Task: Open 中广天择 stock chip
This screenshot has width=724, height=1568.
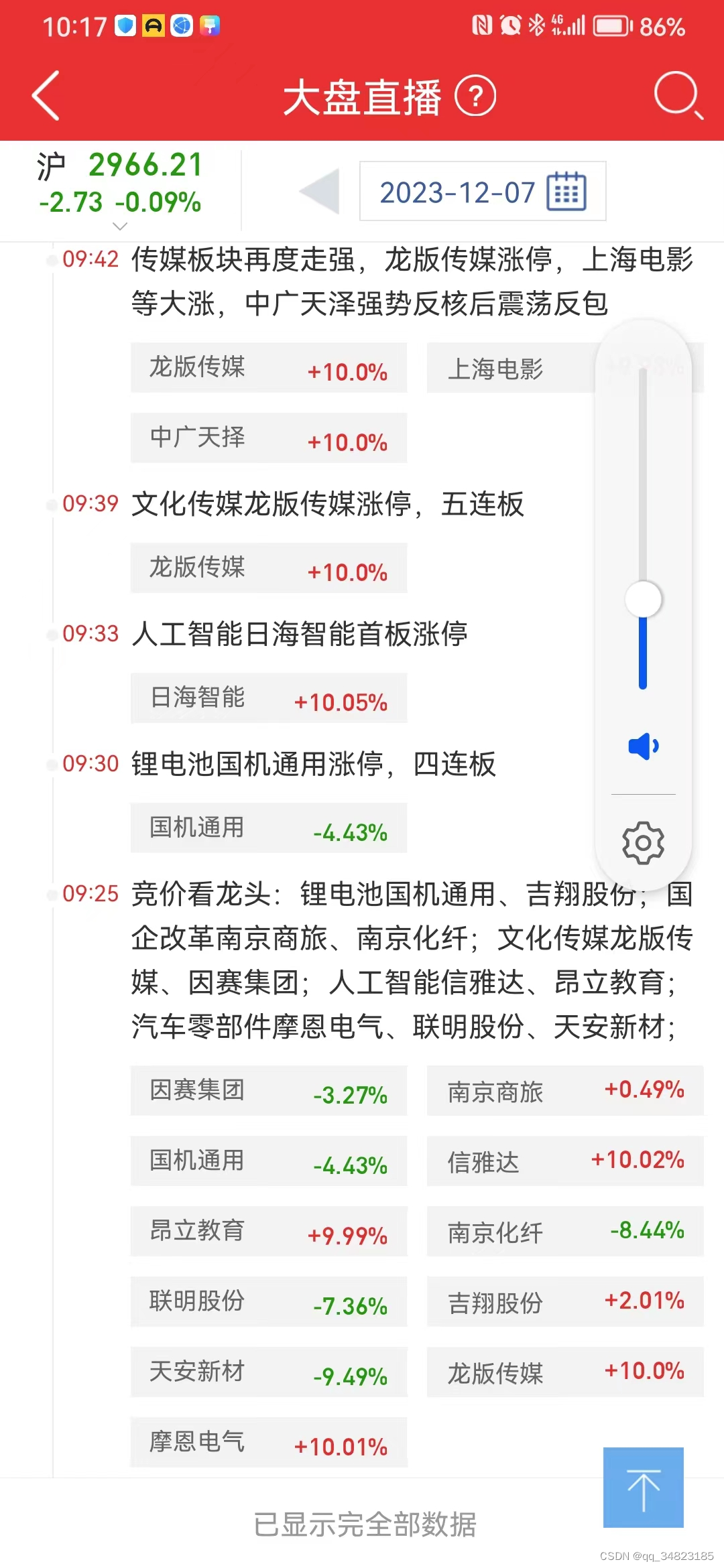Action: tap(269, 438)
